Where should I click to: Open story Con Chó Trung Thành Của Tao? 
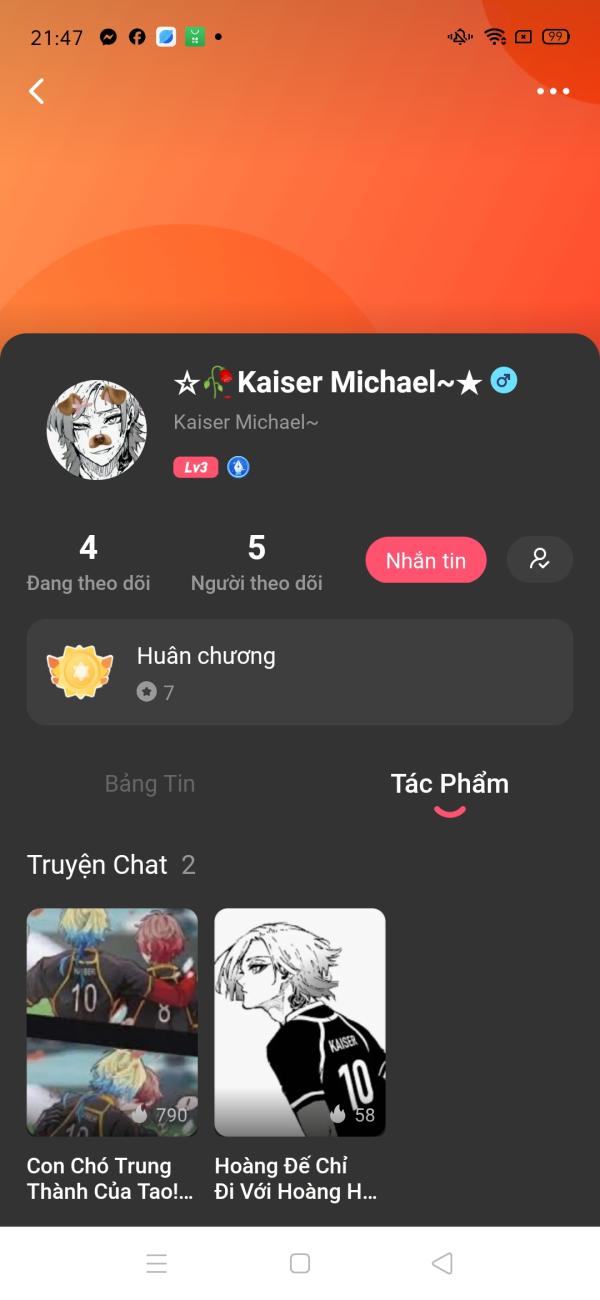[x=112, y=1055]
